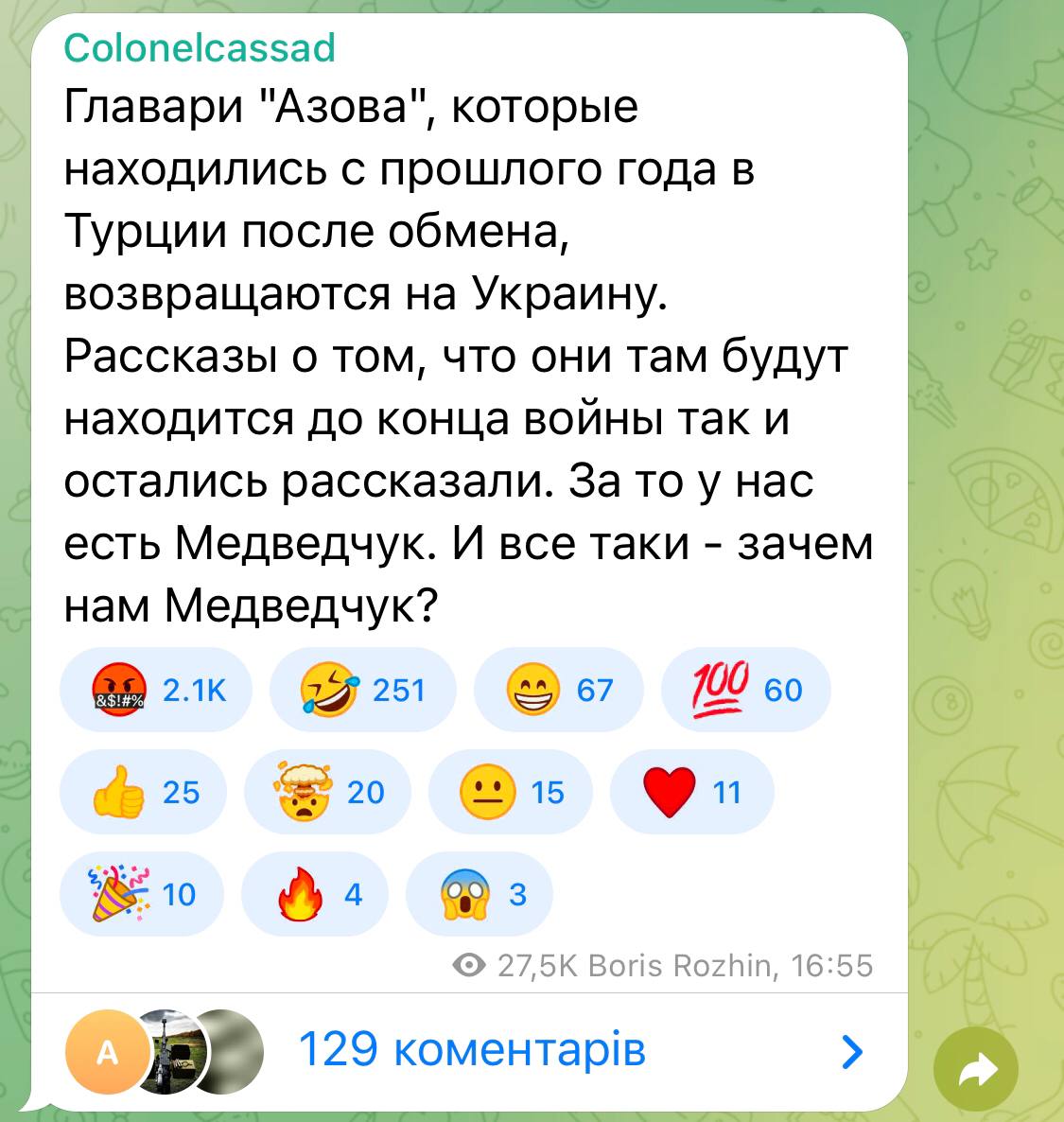
Task: React with the red heart
Action: click(x=691, y=792)
